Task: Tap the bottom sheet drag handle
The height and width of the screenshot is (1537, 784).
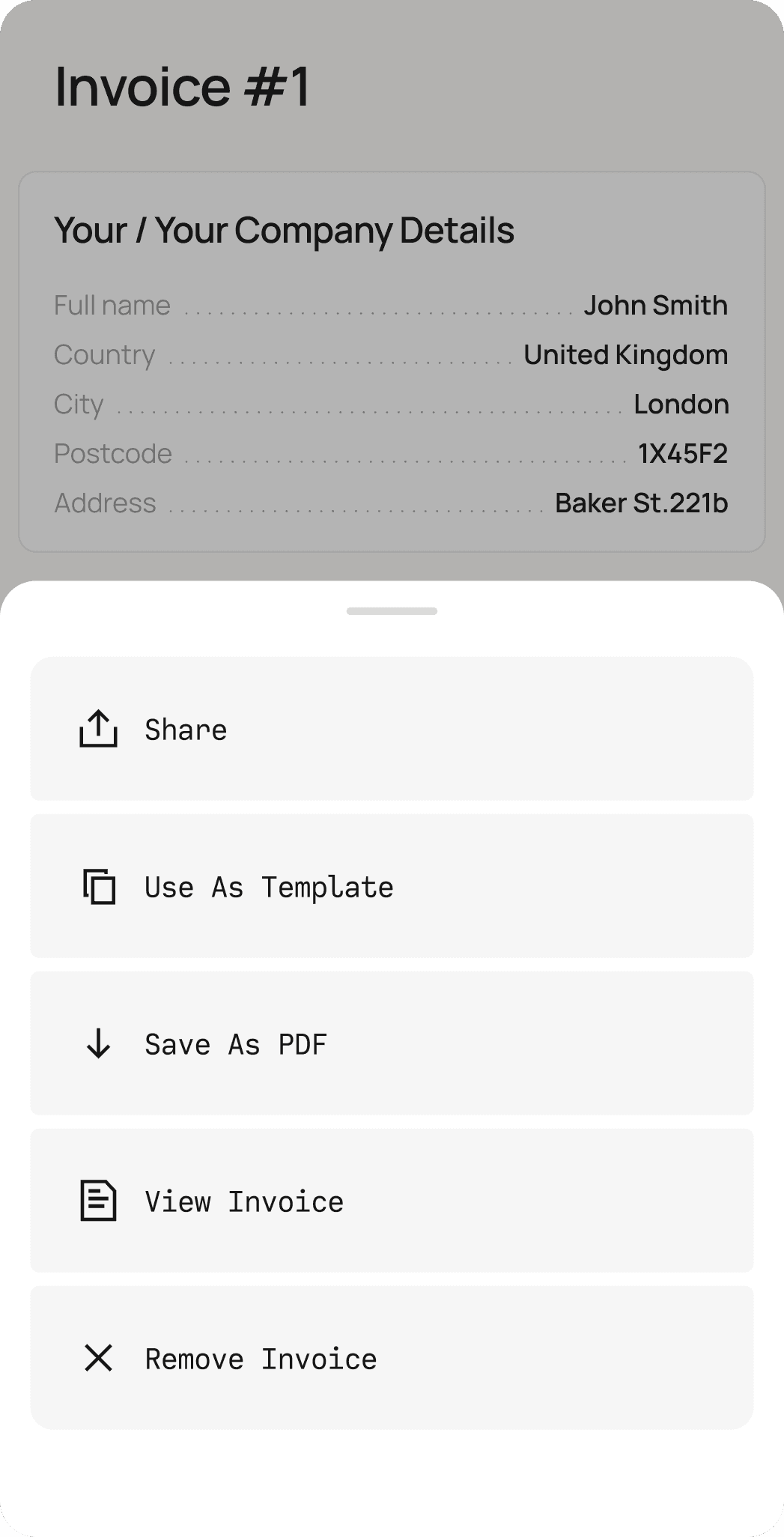Action: tap(392, 611)
